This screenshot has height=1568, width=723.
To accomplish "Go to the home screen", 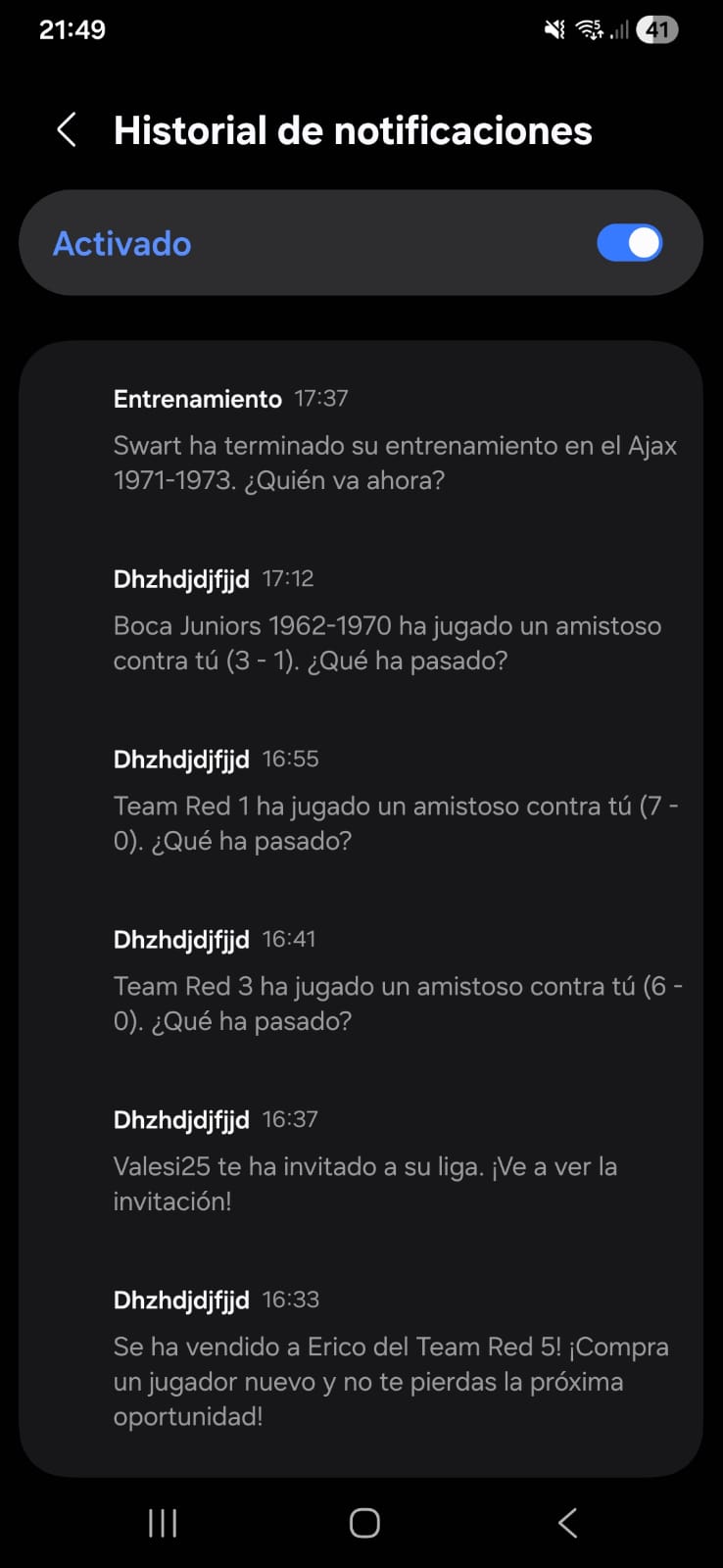I will [364, 1522].
